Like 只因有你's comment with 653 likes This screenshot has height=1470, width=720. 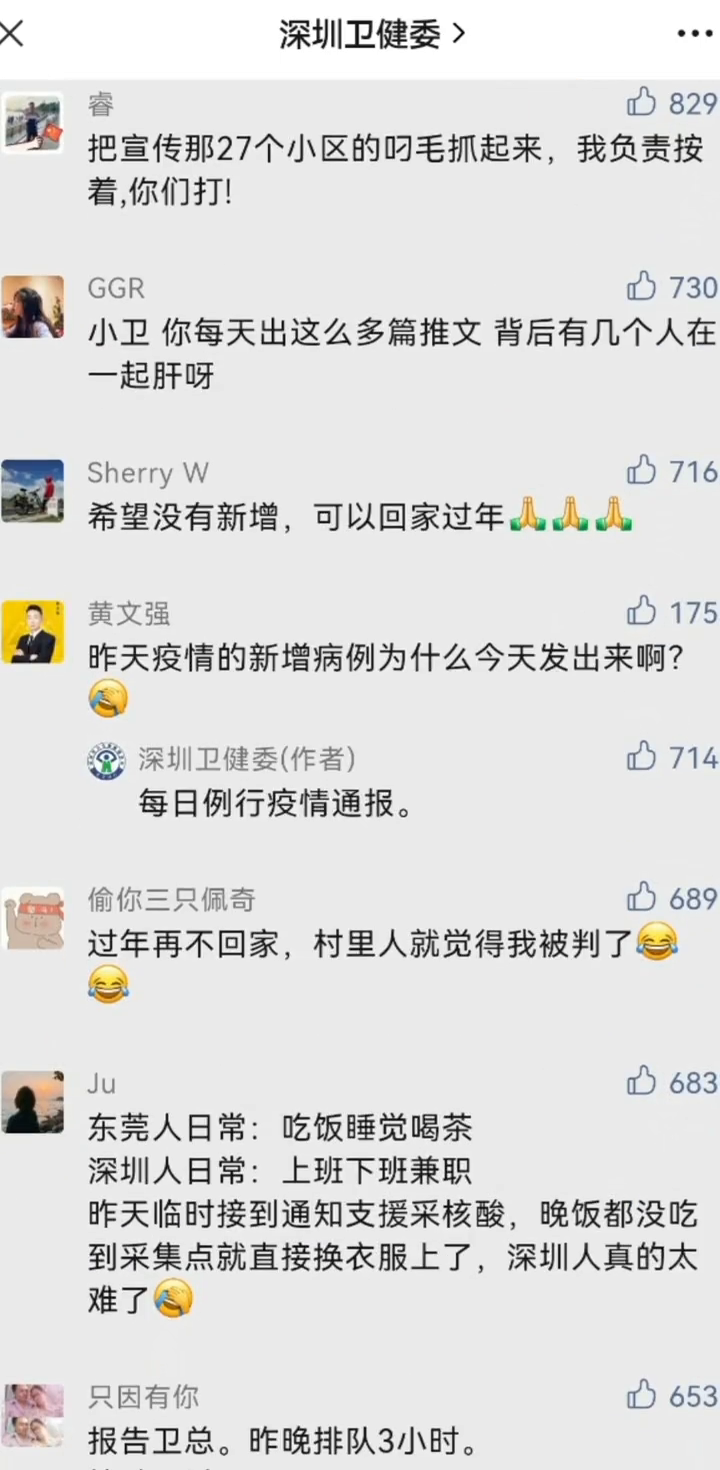[x=642, y=1395]
